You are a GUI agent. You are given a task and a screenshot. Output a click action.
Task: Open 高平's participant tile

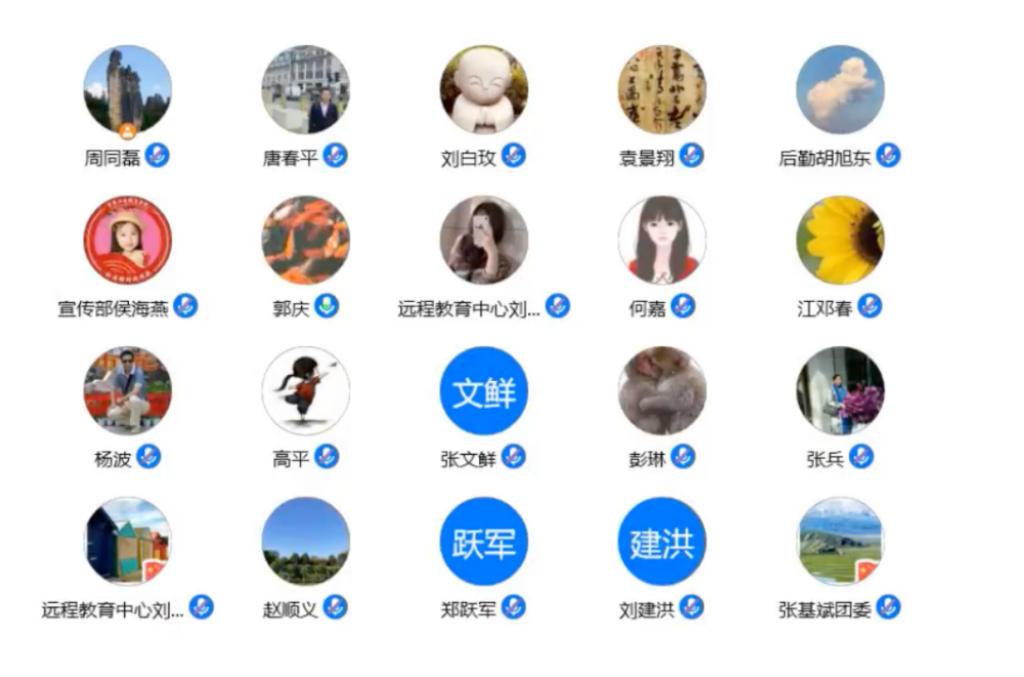(305, 391)
